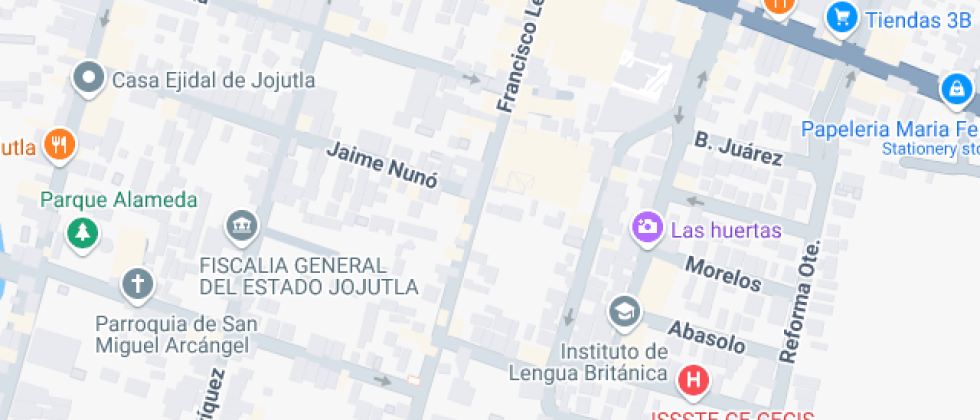Tap the Tiendas 3B shopping pin

[x=842, y=17]
